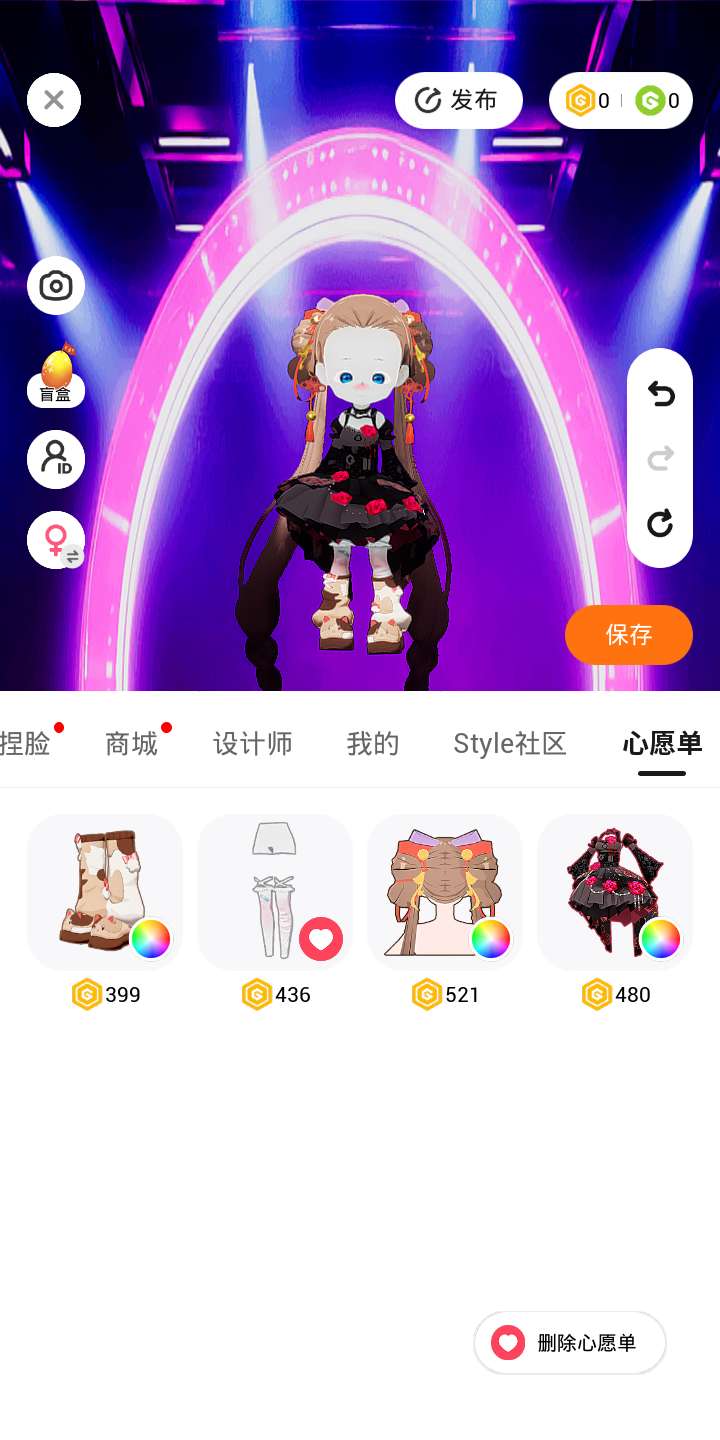Viewport: 720px width, 1440px height.
Task: Open the avatar ID icon
Action: [x=56, y=459]
